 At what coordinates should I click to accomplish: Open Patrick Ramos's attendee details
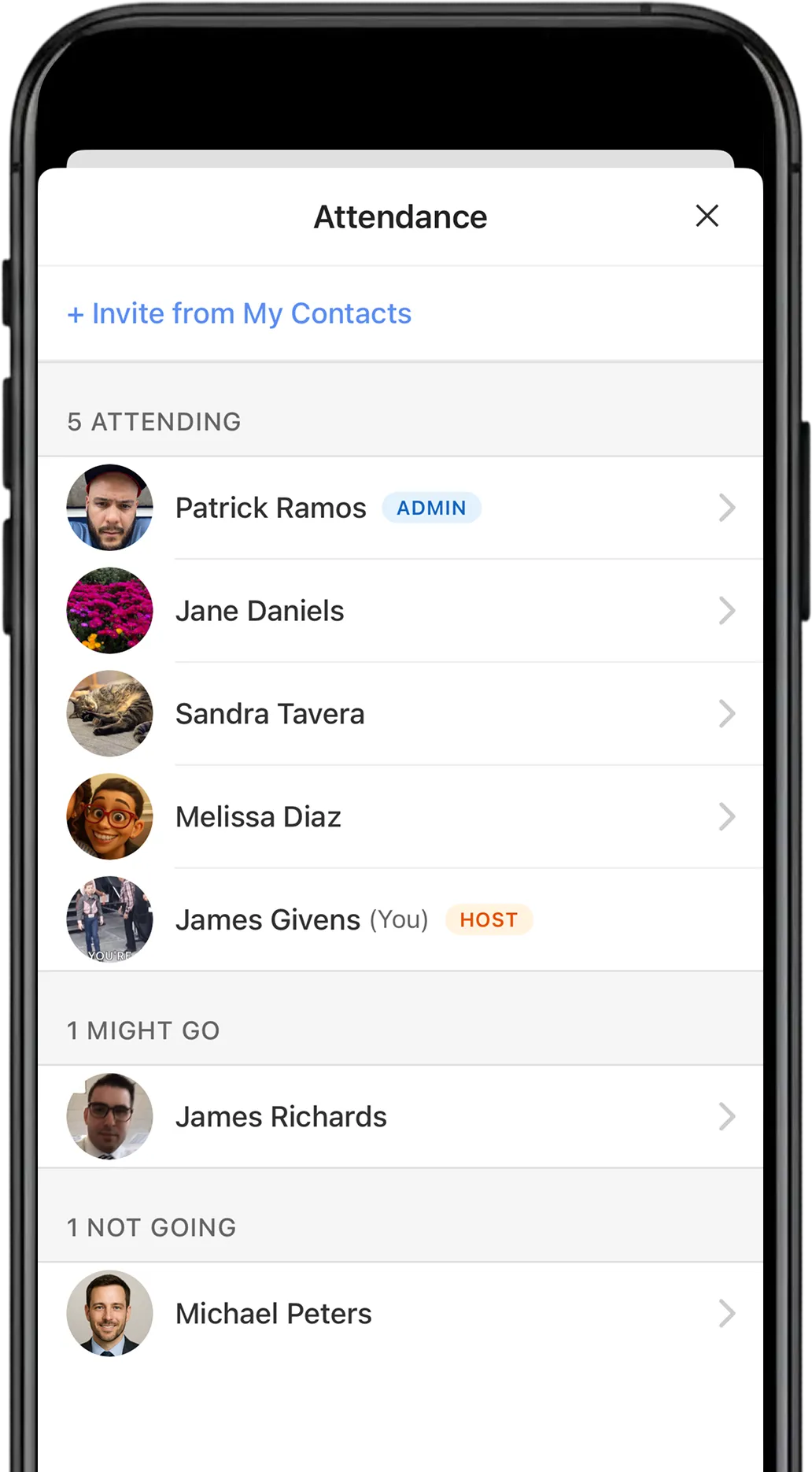coord(400,508)
